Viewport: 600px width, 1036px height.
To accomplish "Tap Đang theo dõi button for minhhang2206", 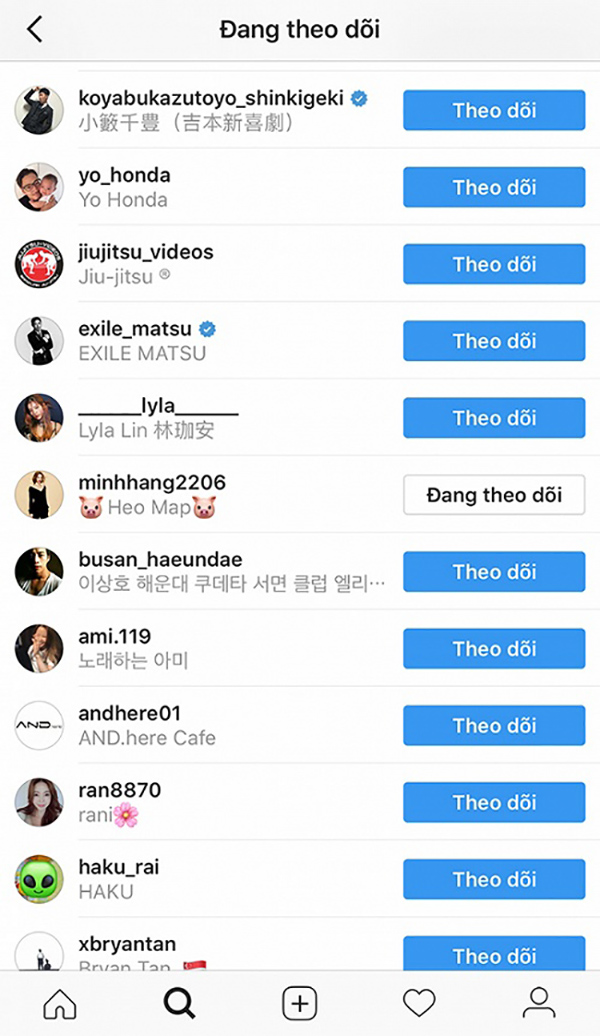I will pyautogui.click(x=494, y=495).
